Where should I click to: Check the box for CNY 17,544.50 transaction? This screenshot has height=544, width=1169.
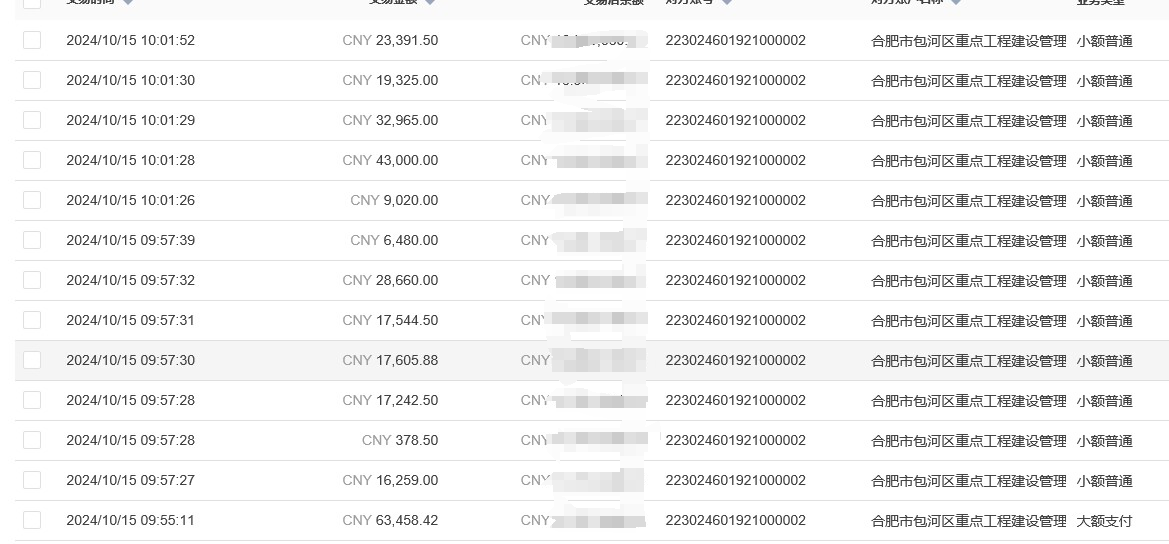point(32,320)
